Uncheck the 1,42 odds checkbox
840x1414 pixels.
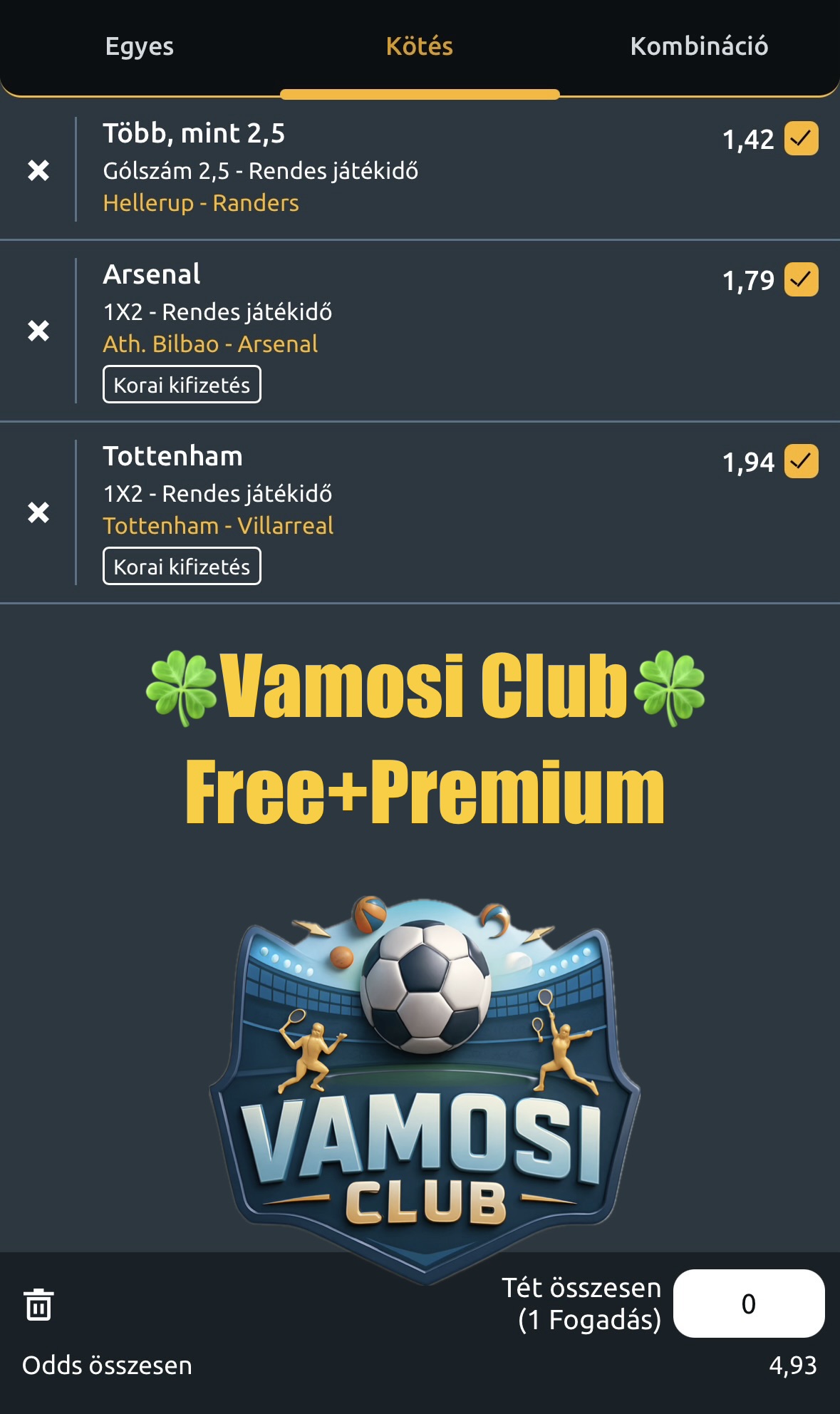(802, 138)
